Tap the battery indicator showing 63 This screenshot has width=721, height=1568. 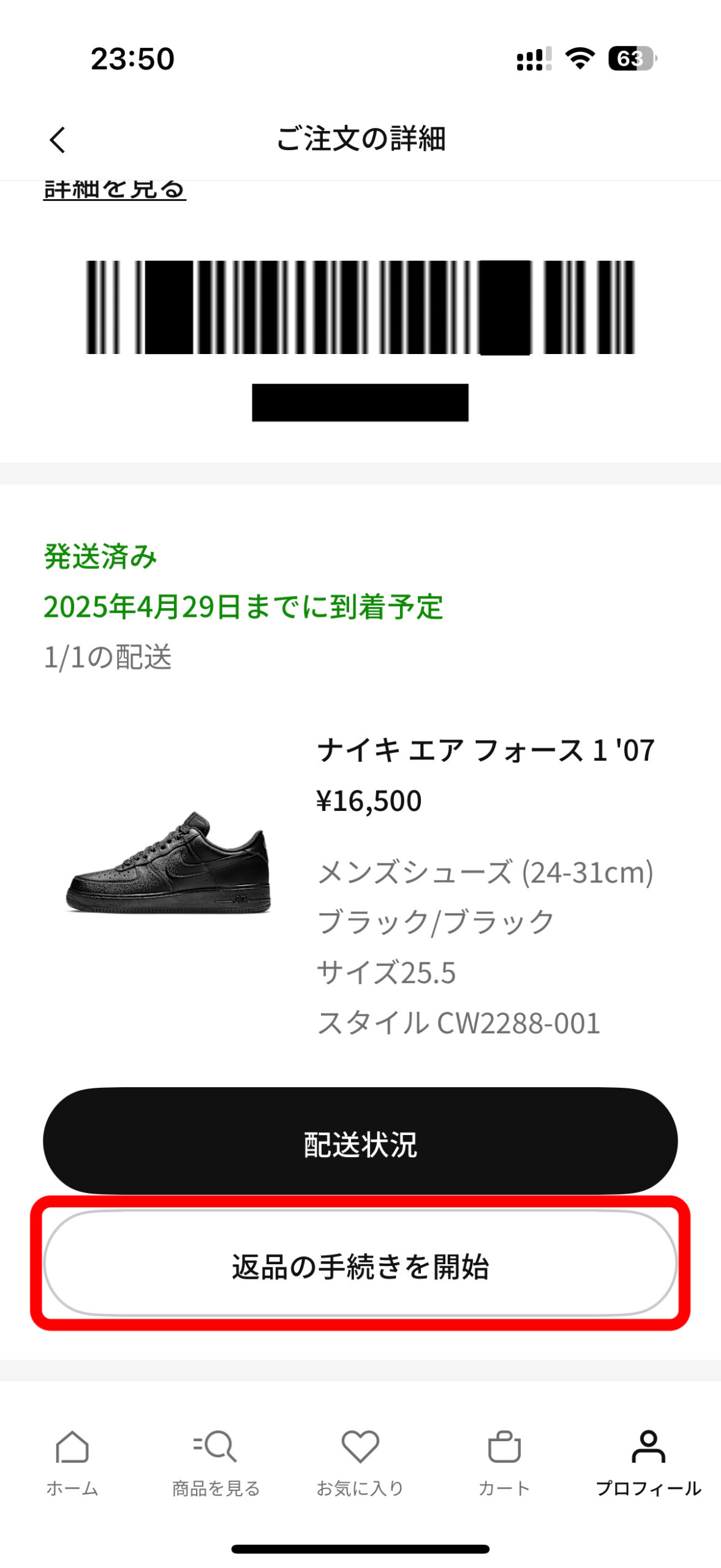coord(632,58)
